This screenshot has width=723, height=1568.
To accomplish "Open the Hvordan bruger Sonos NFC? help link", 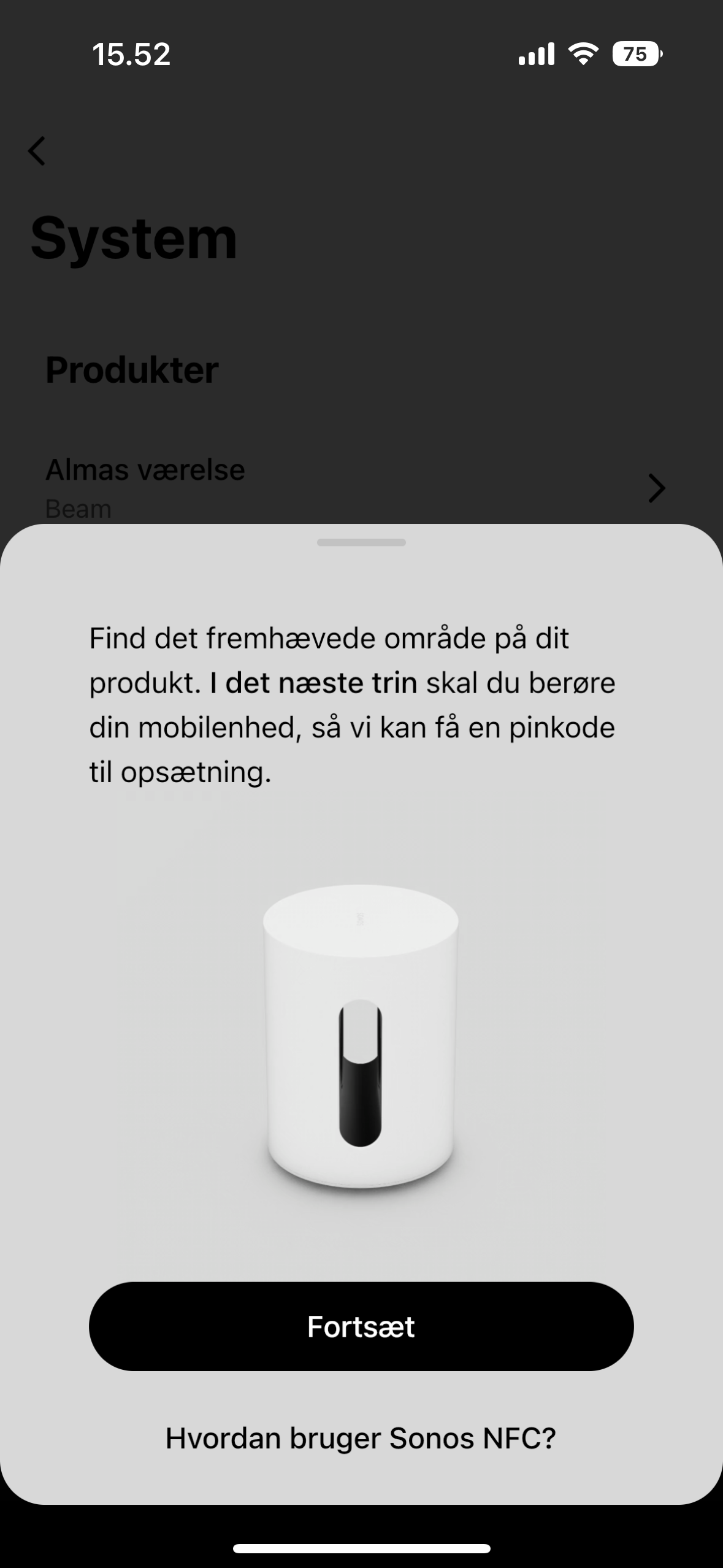I will click(361, 1438).
